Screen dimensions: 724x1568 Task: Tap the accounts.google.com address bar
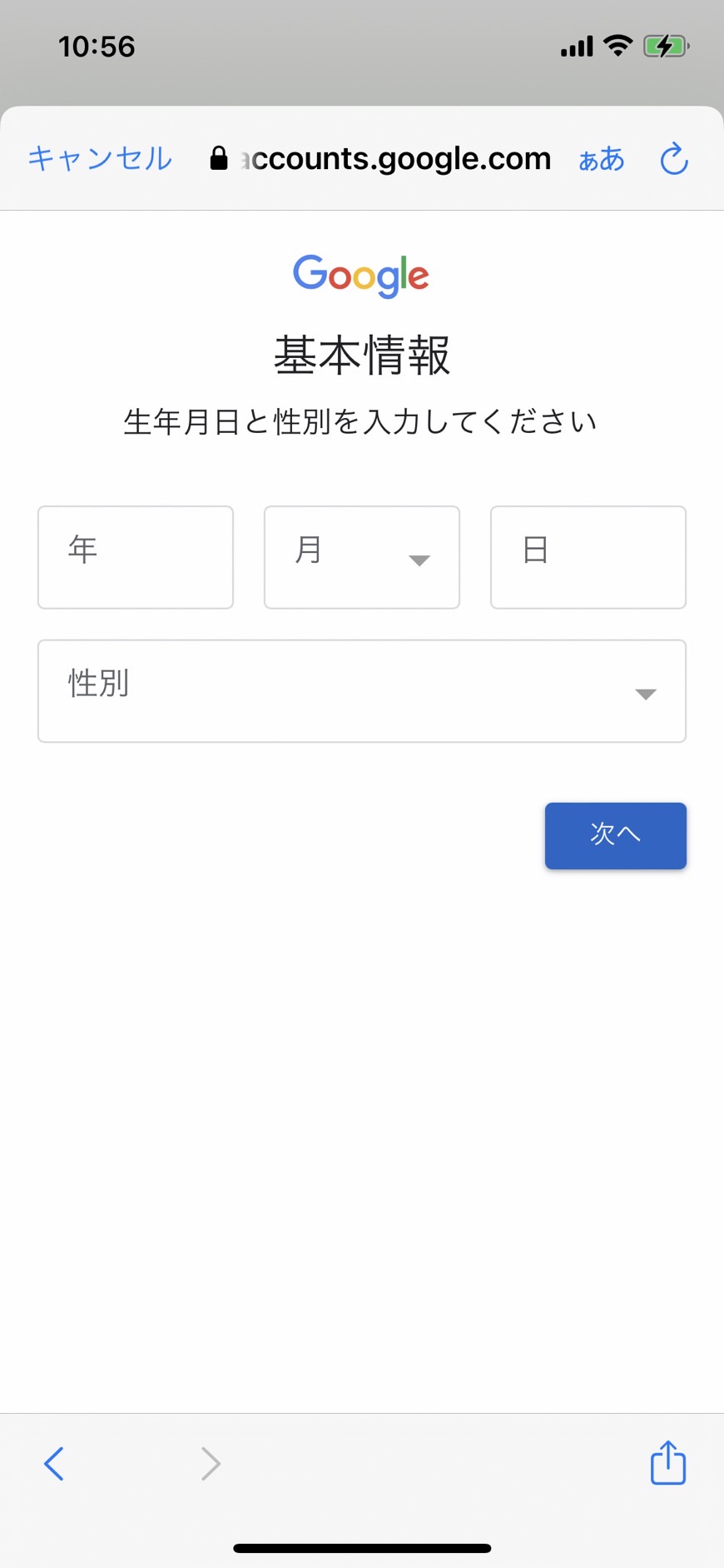point(380,158)
